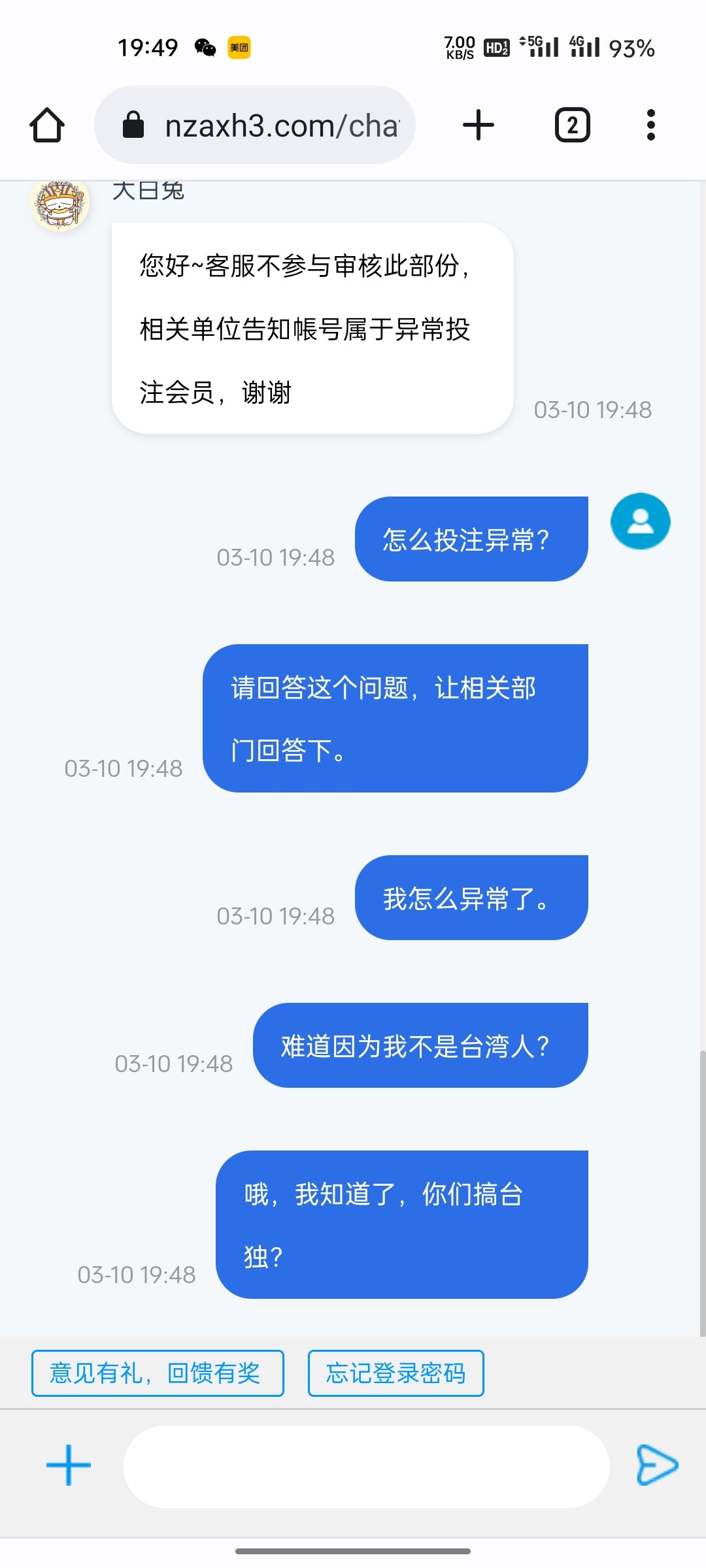Open the tab switcher showing 2 tabs

(572, 125)
